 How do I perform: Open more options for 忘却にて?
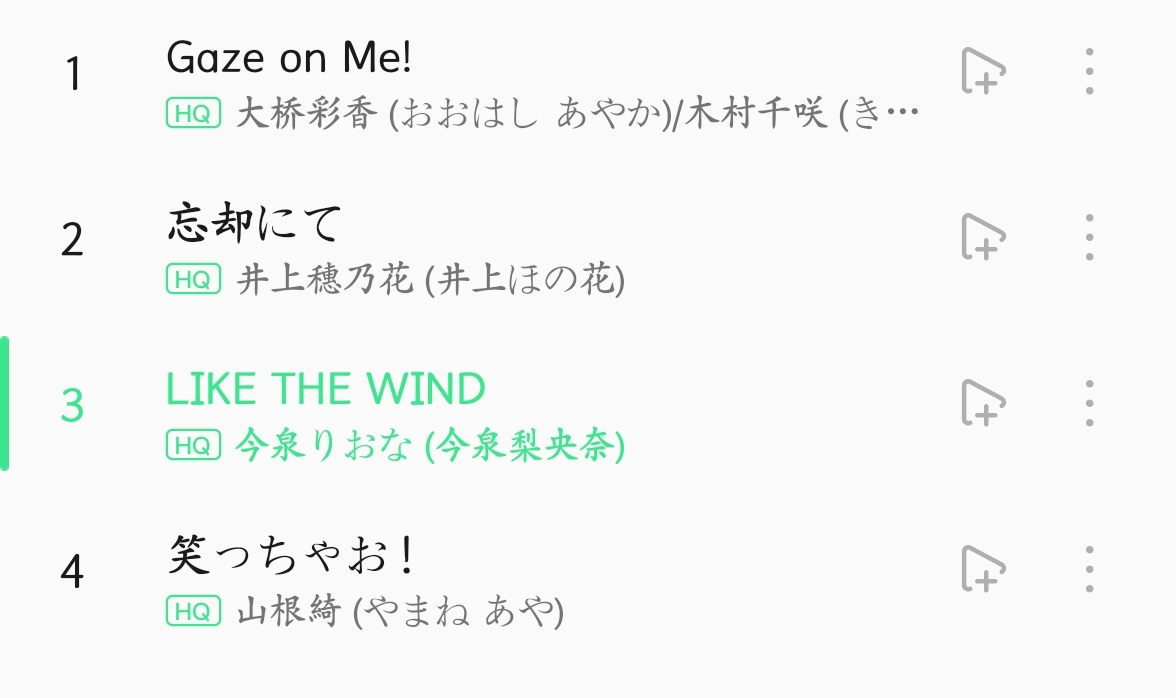click(1089, 238)
